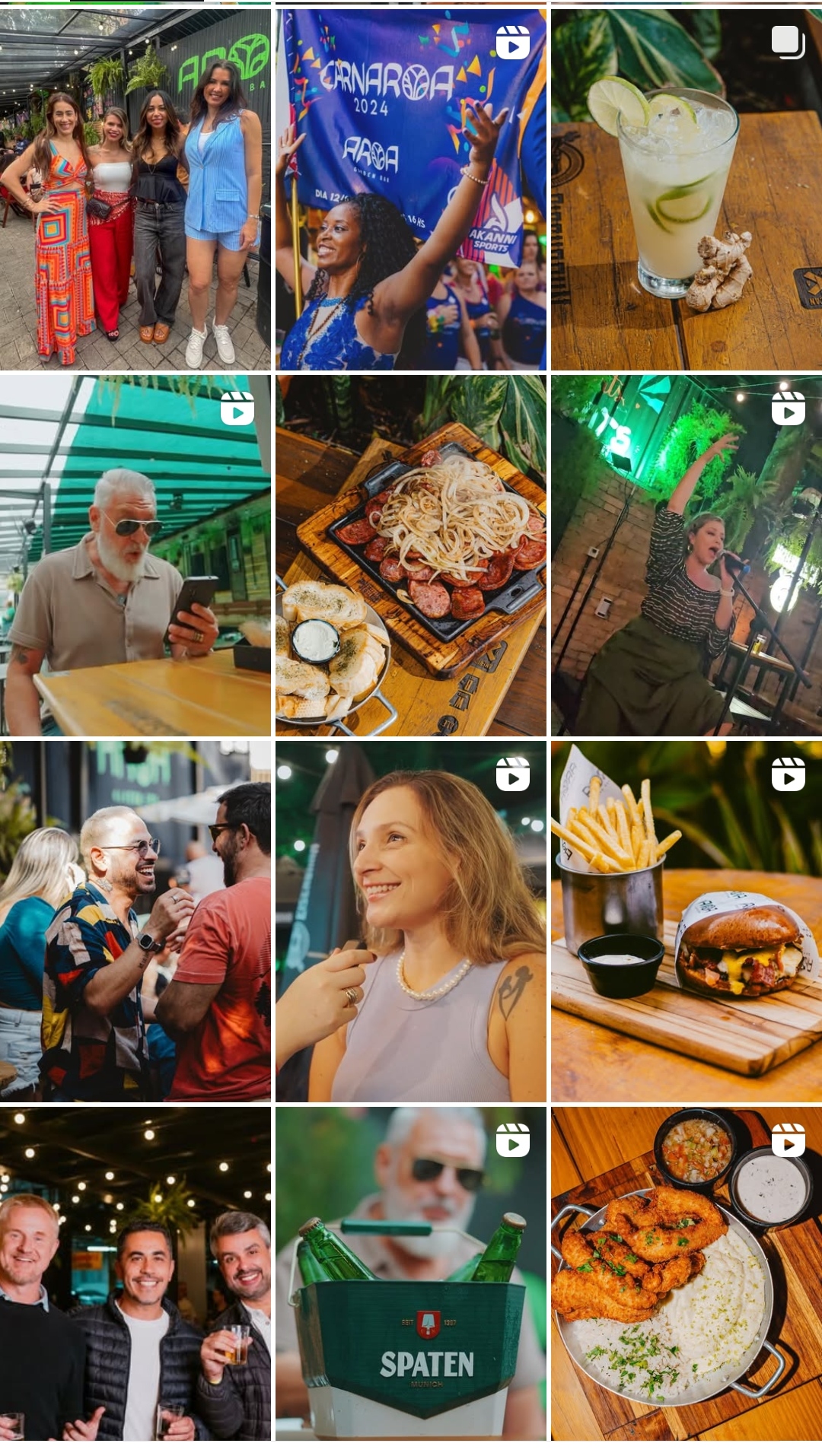Open the post of four women posing
The image size is (822, 1456).
pos(135,189)
